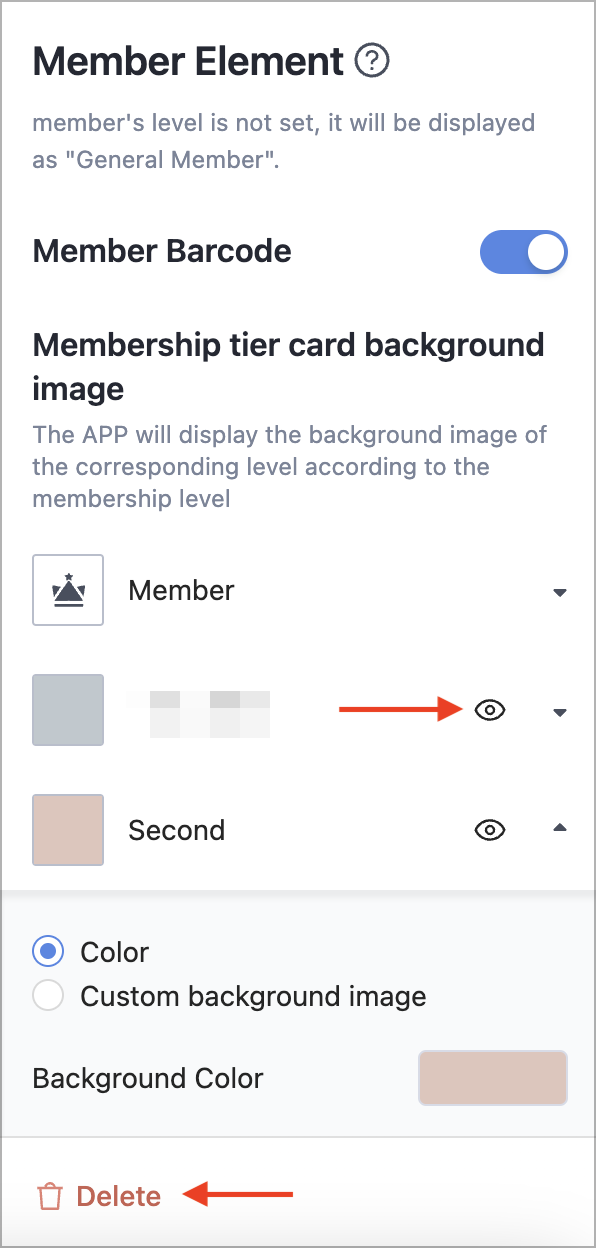Screen dimensions: 596x1248
Task: Open the Member Element help icon
Action: coord(372,62)
